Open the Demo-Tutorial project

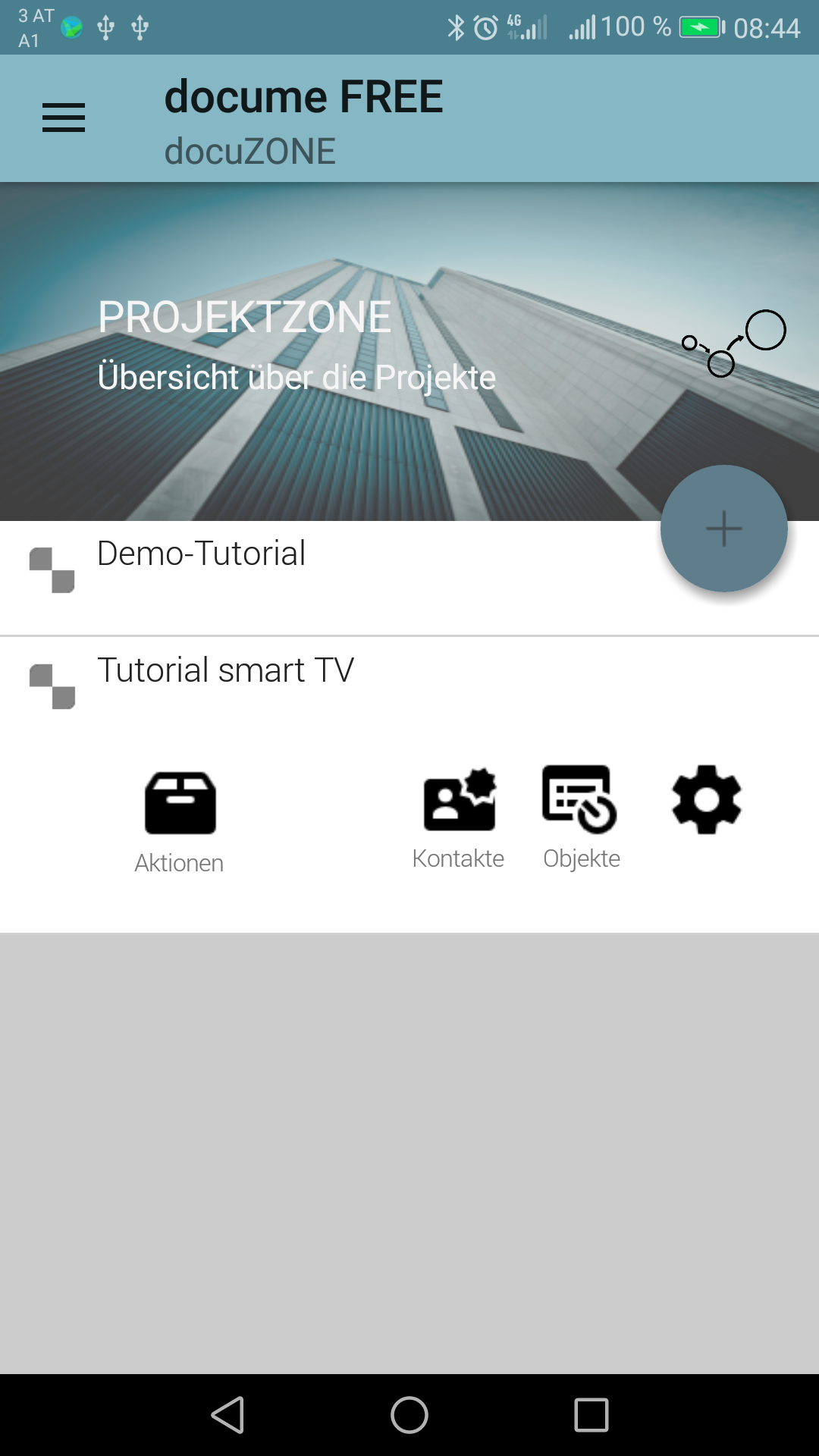click(x=202, y=554)
